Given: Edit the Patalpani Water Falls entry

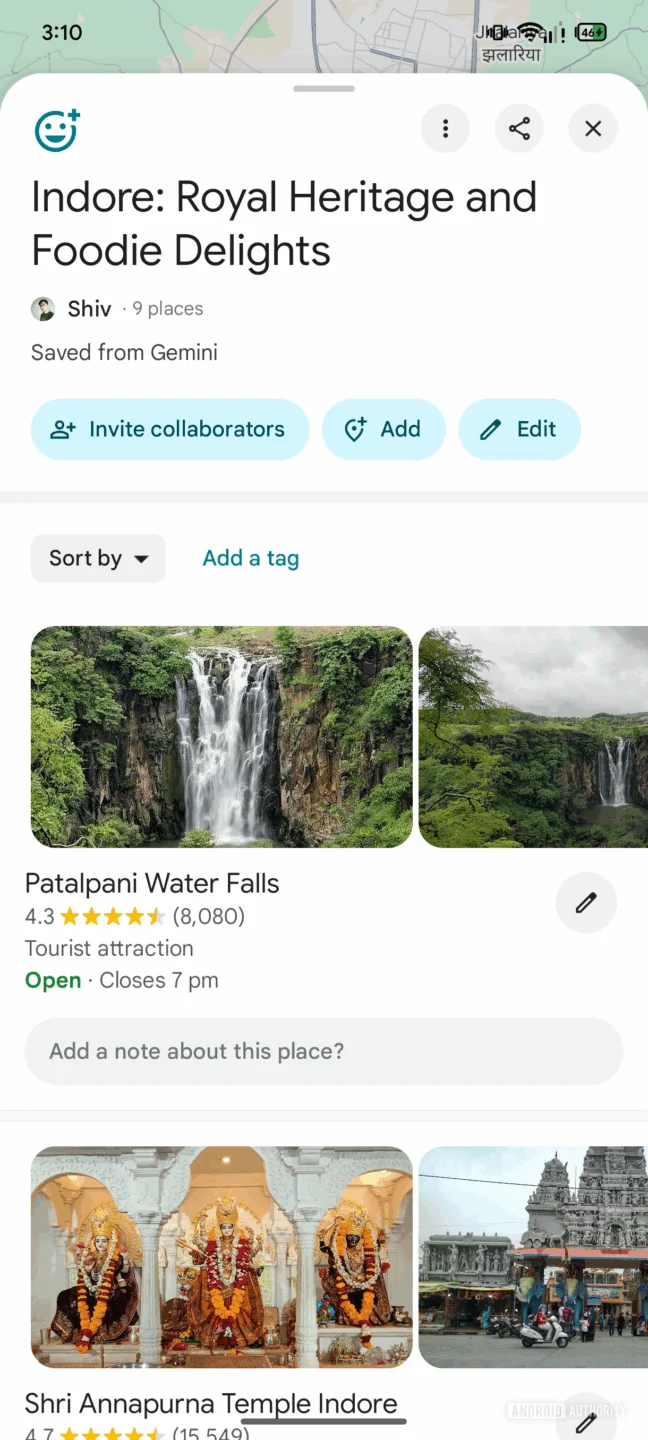Looking at the screenshot, I should [x=586, y=903].
